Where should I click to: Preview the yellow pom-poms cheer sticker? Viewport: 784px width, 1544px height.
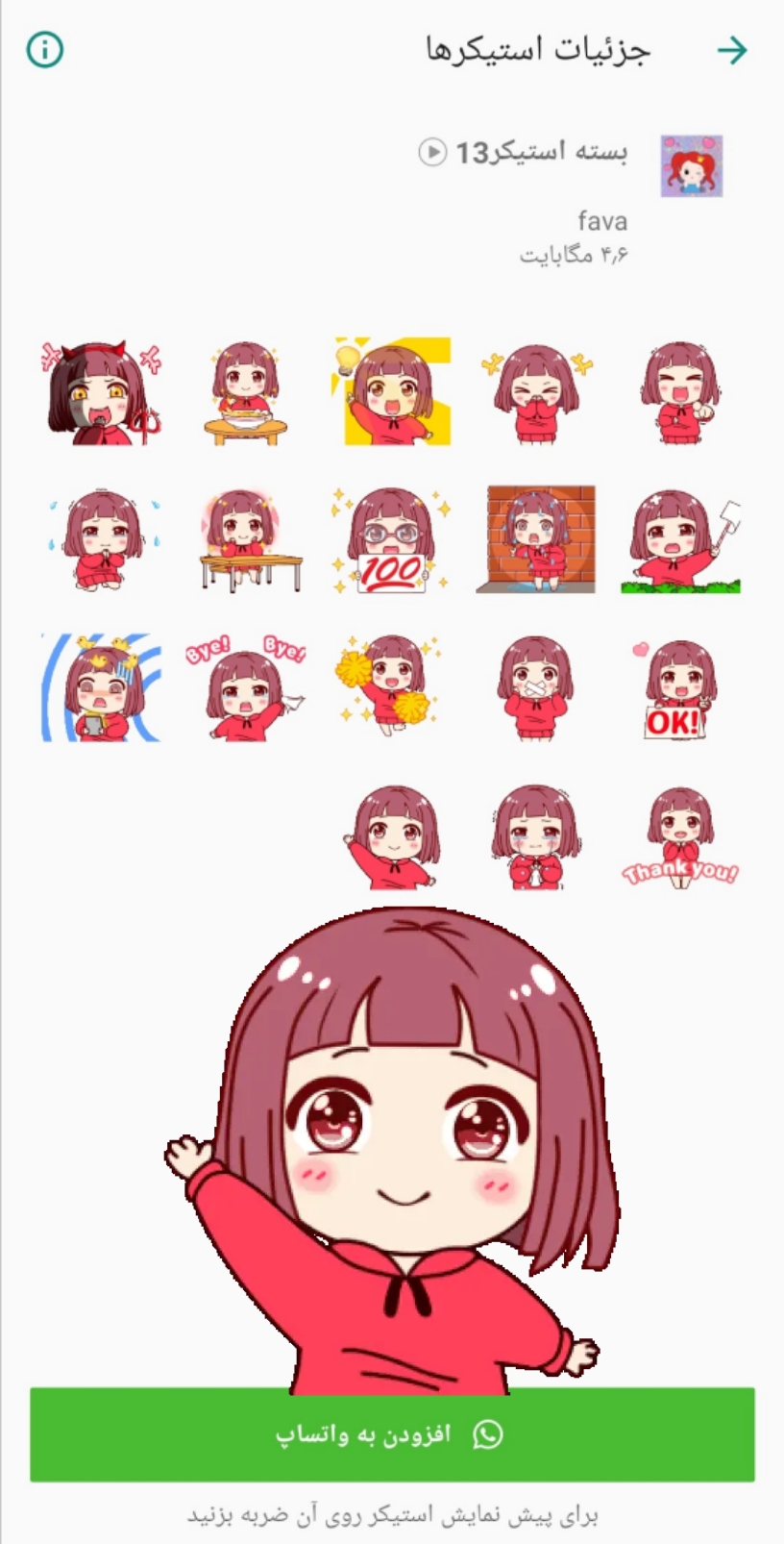click(x=391, y=688)
